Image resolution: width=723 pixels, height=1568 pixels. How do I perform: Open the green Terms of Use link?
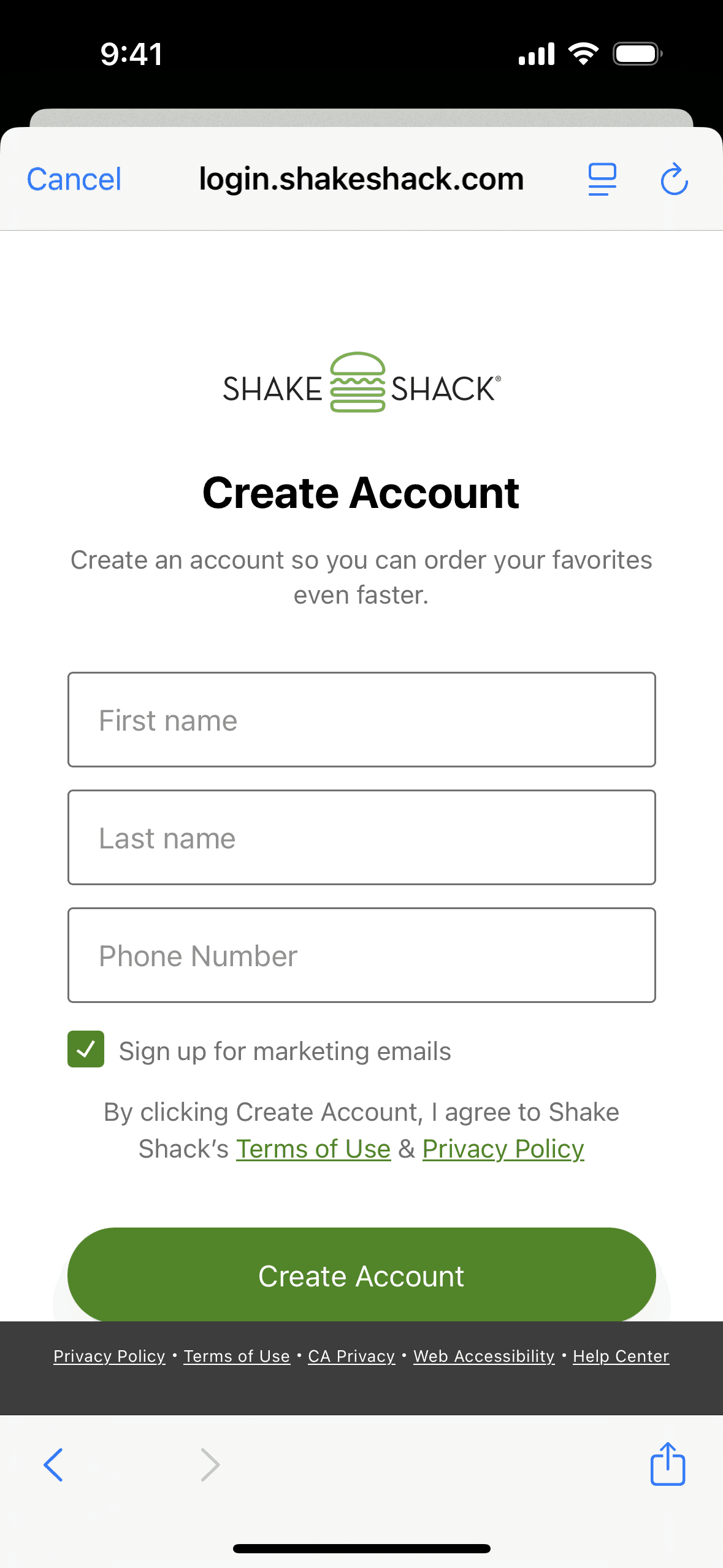313,1149
